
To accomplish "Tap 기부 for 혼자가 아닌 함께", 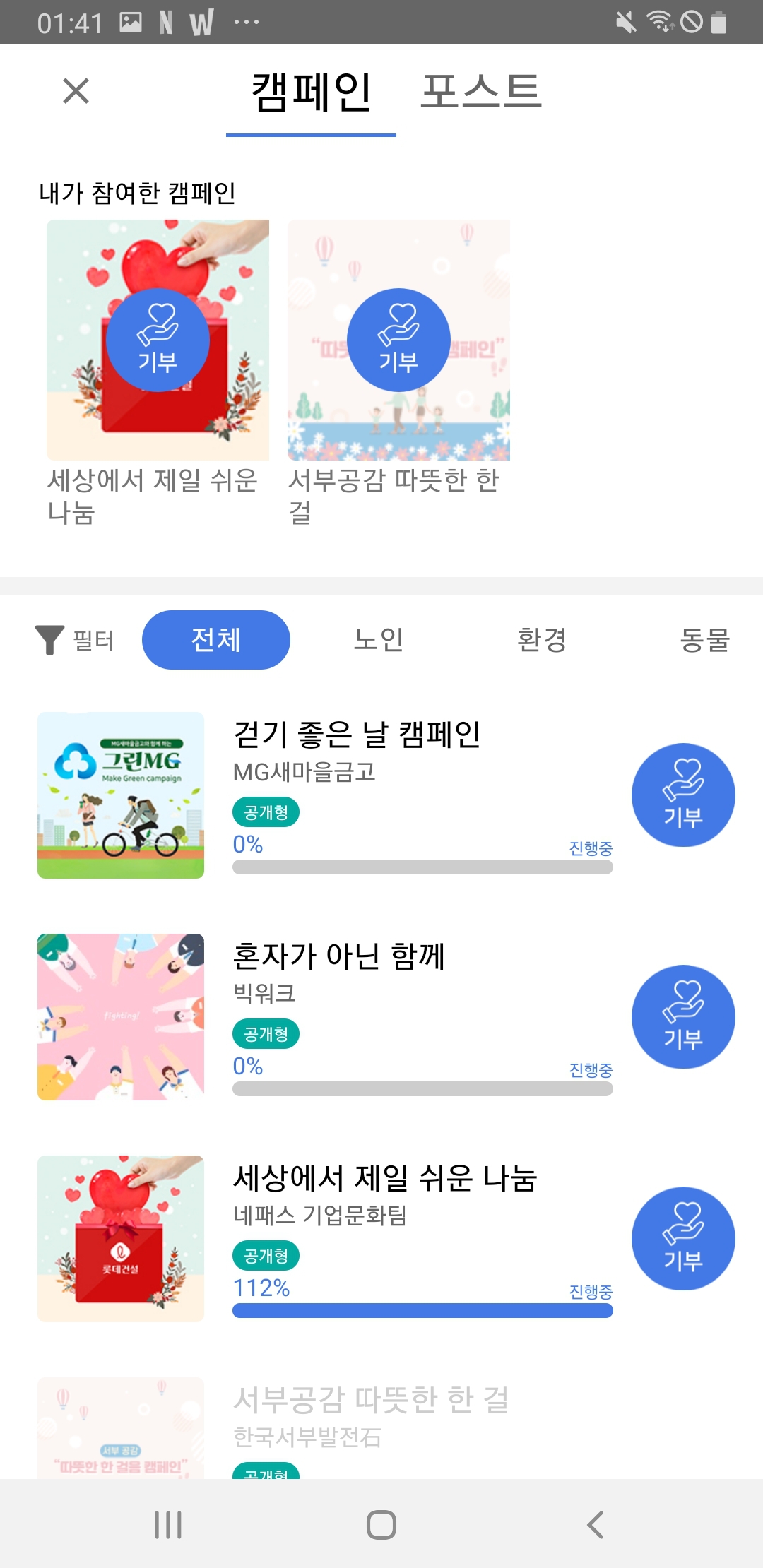I will 682,1017.
